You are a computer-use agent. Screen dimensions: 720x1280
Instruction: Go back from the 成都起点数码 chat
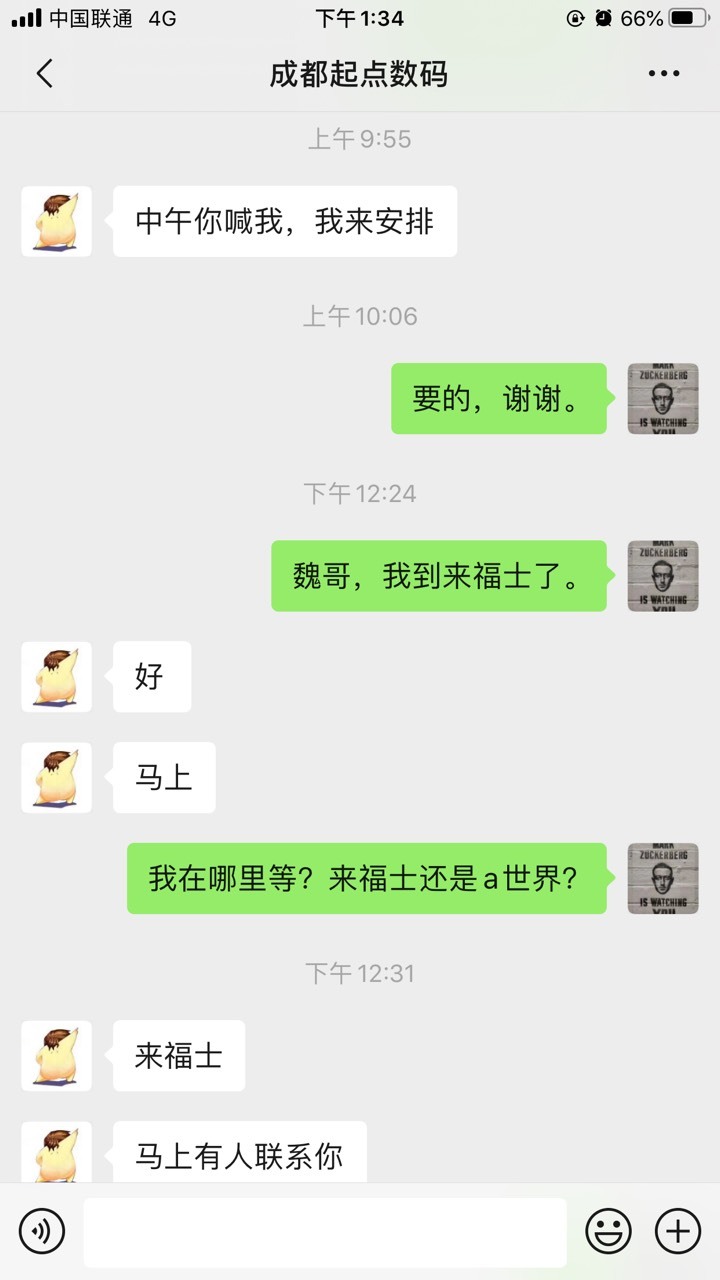(x=44, y=74)
